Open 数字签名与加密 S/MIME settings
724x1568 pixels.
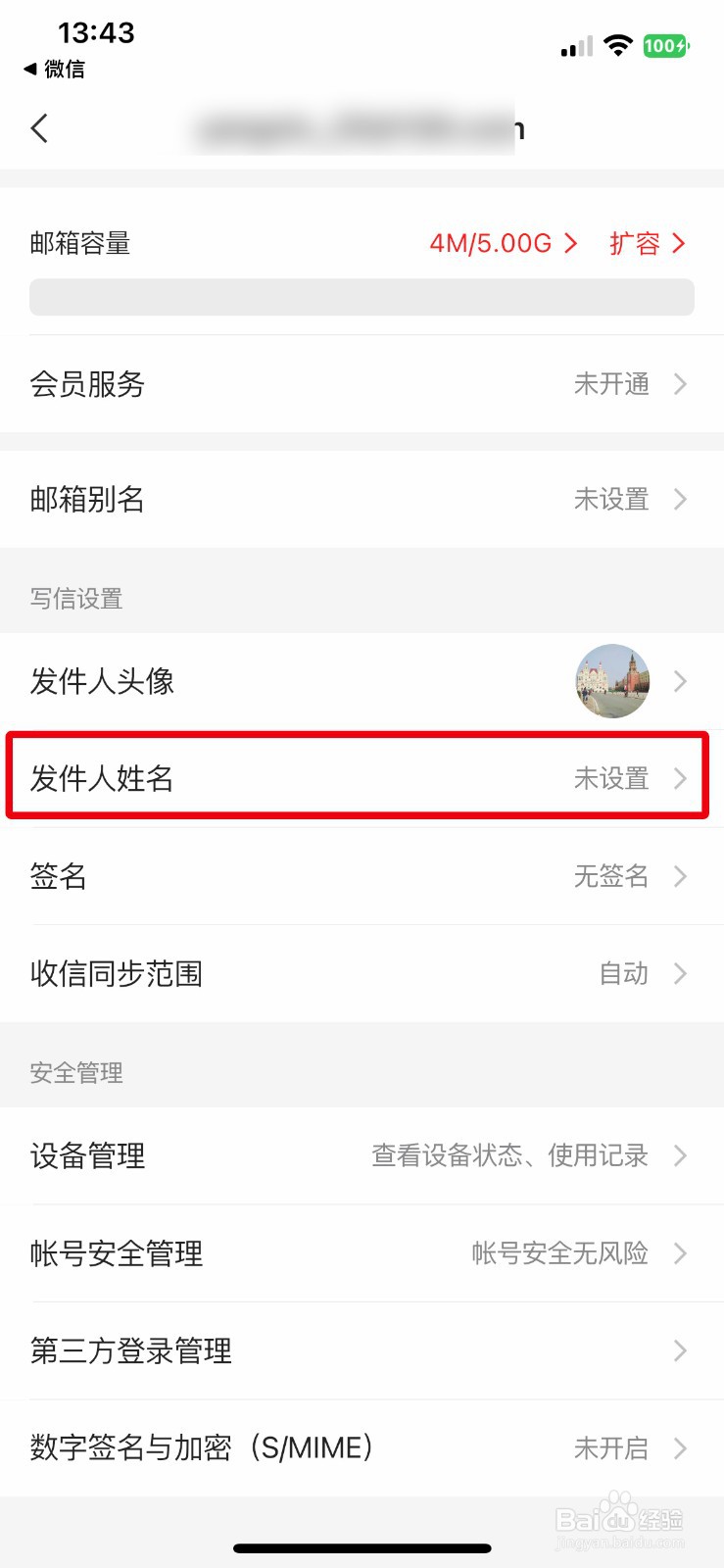(362, 1447)
